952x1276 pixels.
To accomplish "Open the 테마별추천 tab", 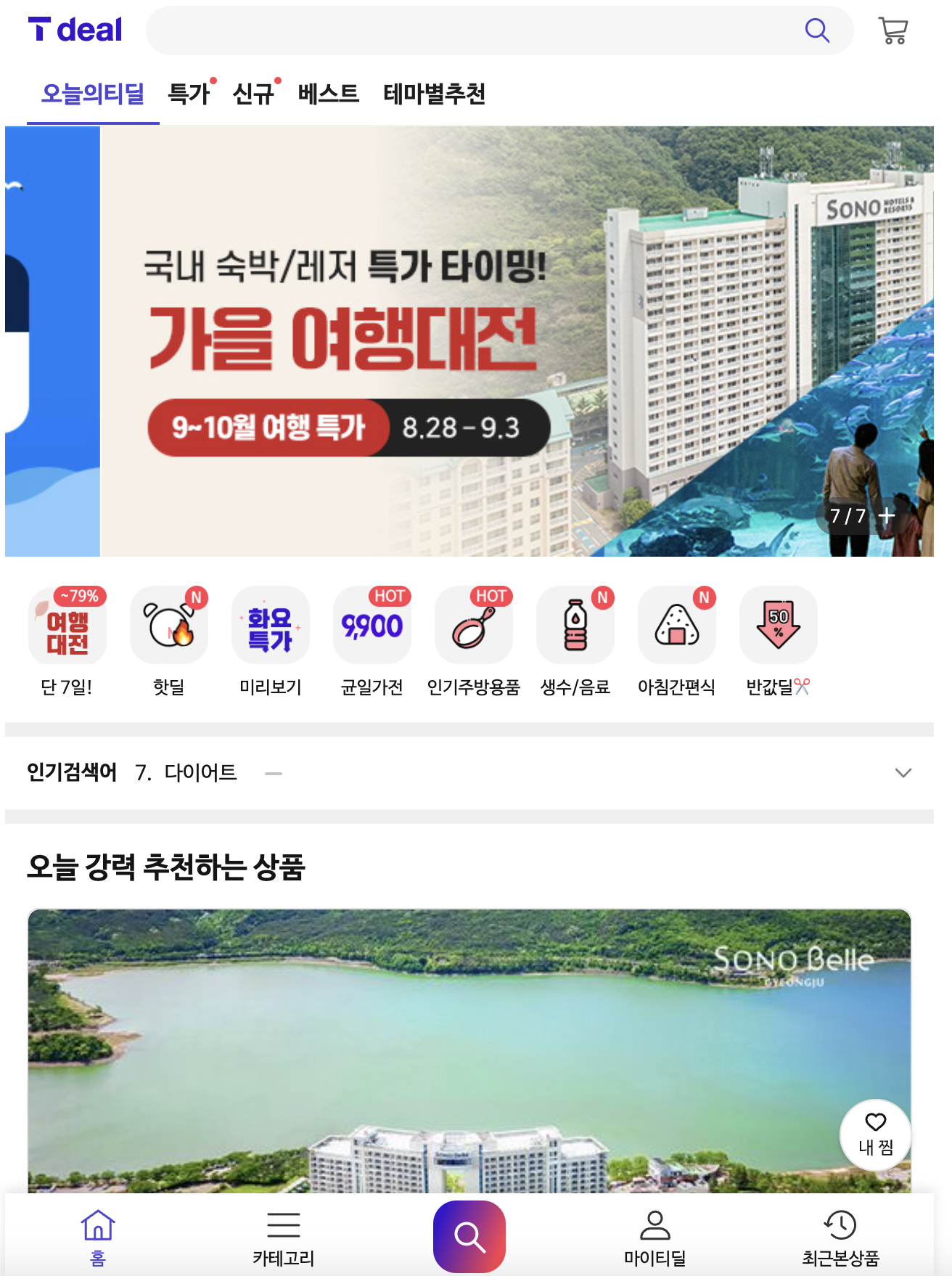I will [434, 94].
